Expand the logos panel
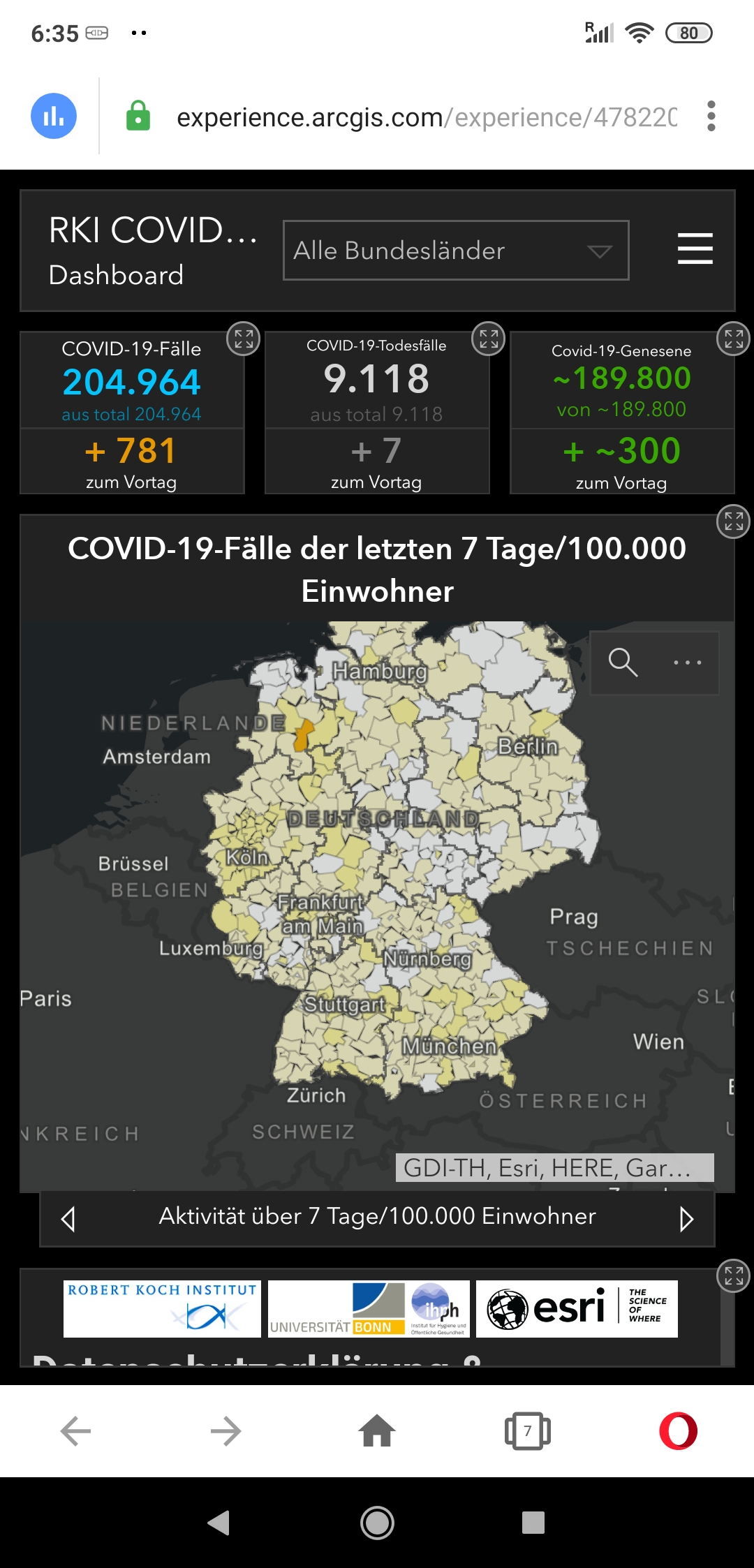 click(x=733, y=1275)
